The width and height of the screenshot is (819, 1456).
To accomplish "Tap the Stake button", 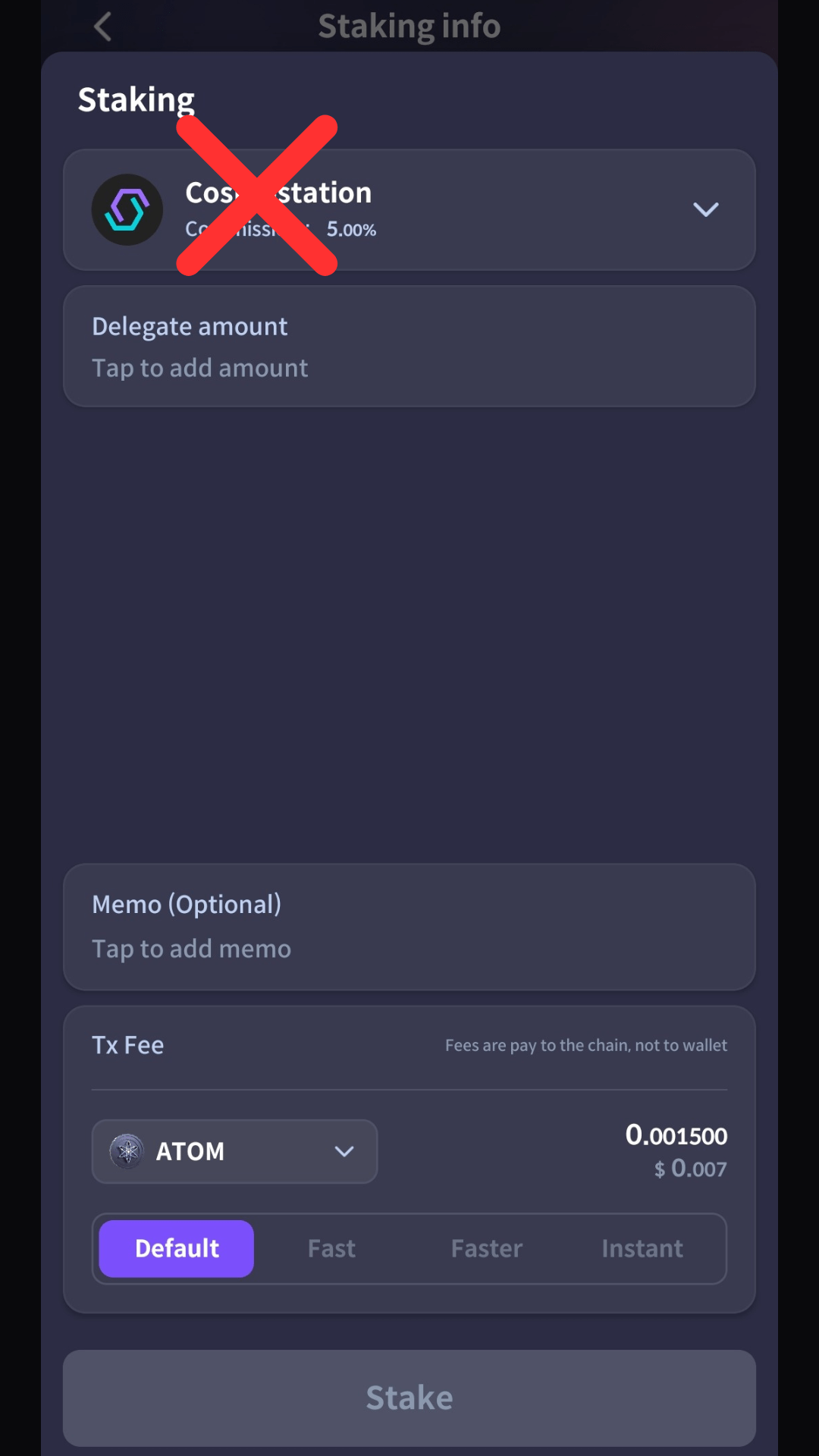I will [x=409, y=1398].
